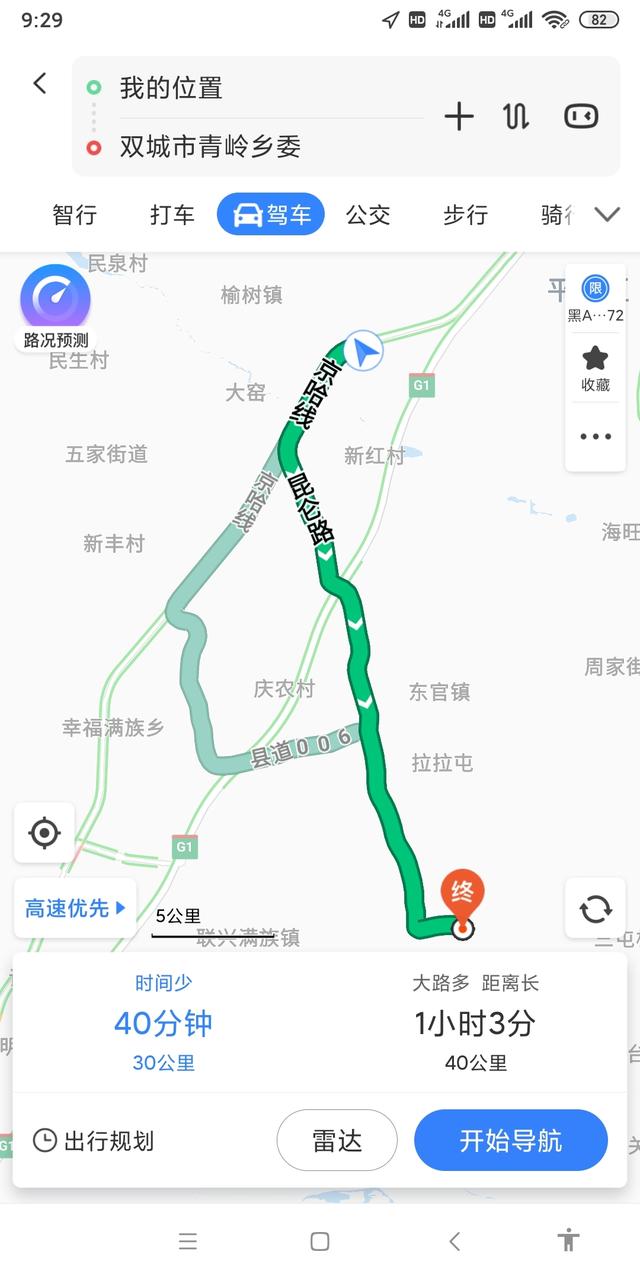Image resolution: width=640 pixels, height=1280 pixels.
Task: Open 路况预测 traffic forecast
Action: (56, 307)
